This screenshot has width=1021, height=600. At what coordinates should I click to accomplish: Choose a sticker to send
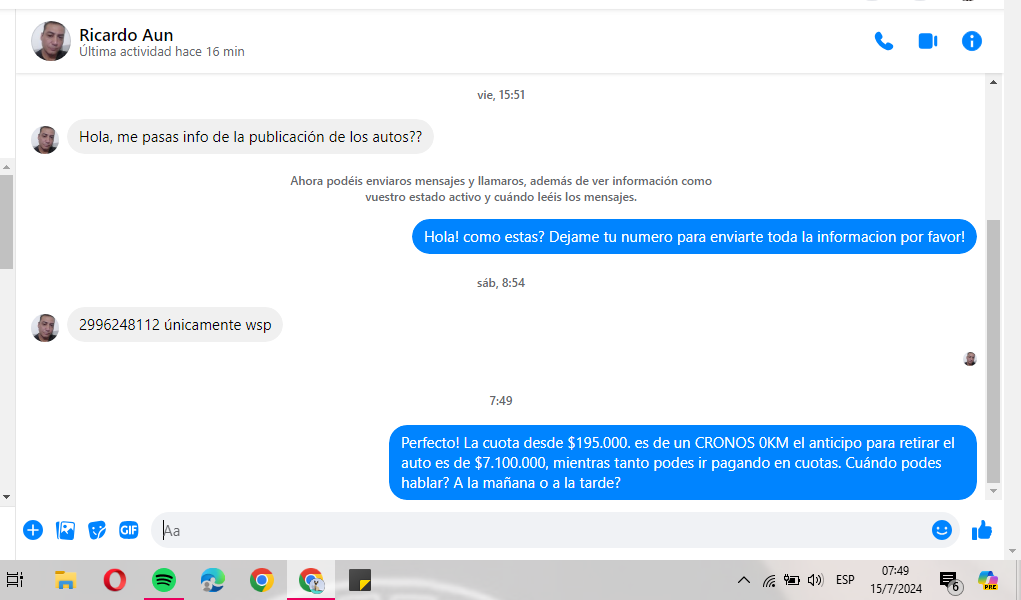coord(97,530)
